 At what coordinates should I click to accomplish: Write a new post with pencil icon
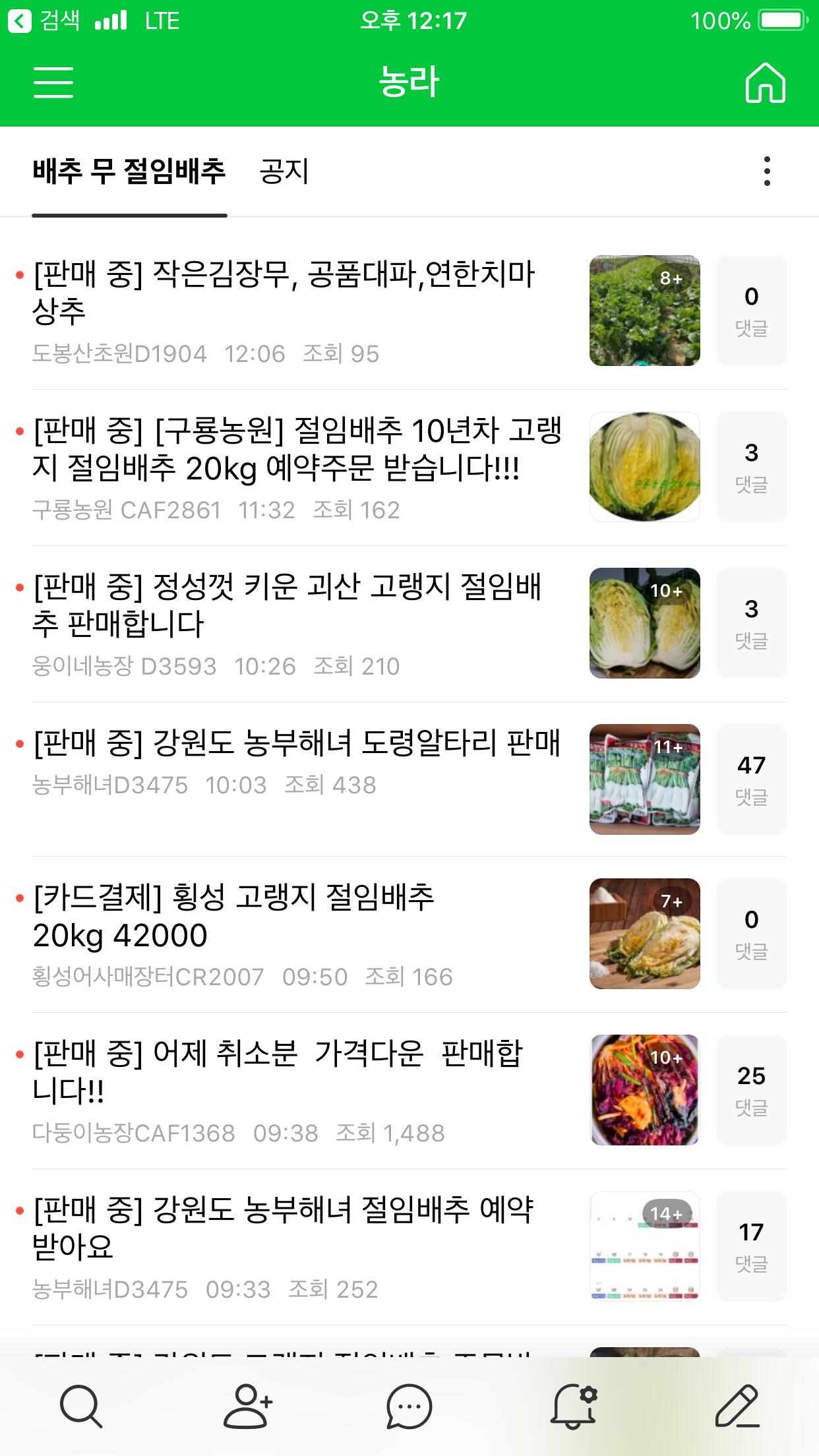tap(737, 1406)
